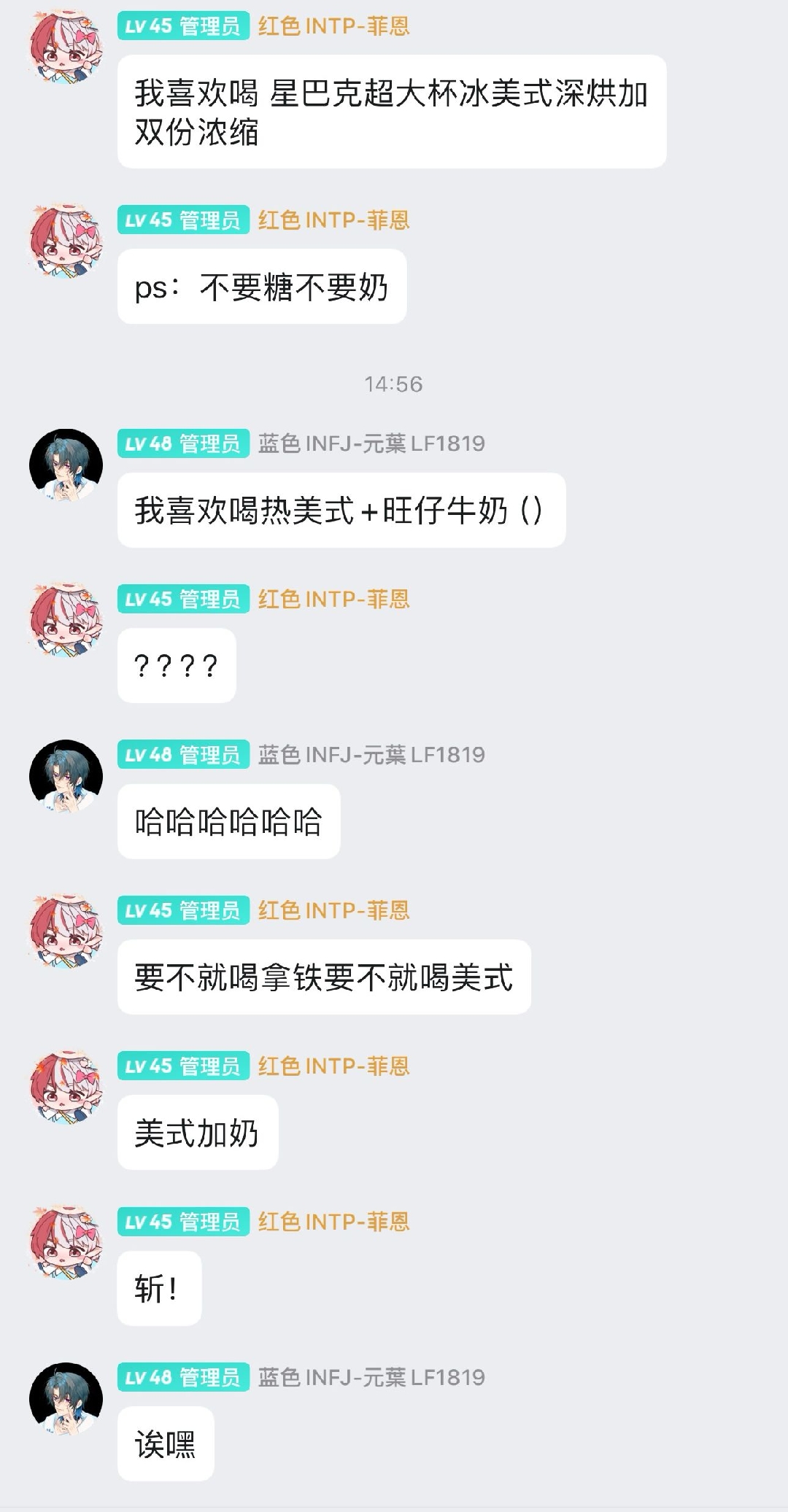View 元葉's avatar beside 哈哈哈哈哈哈 message
This screenshot has height=1512, width=788.
pyautogui.click(x=66, y=776)
